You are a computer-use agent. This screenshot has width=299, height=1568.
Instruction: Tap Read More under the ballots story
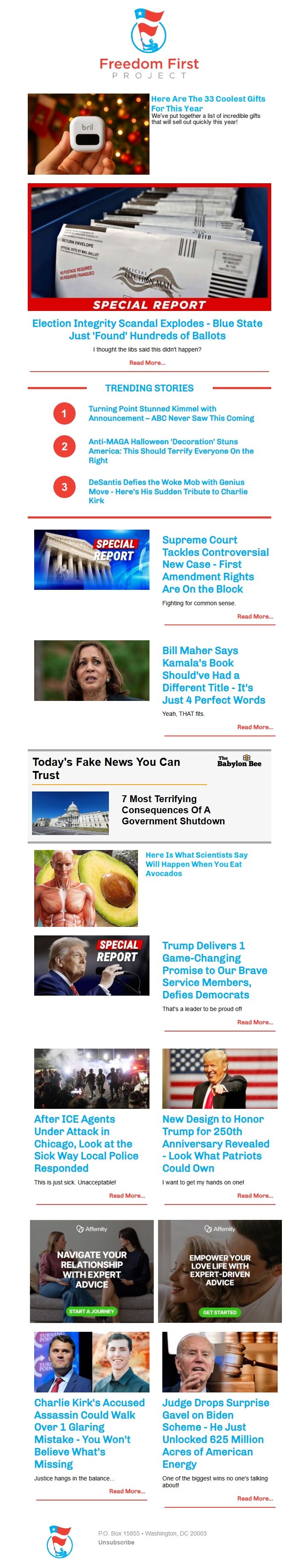point(147,363)
